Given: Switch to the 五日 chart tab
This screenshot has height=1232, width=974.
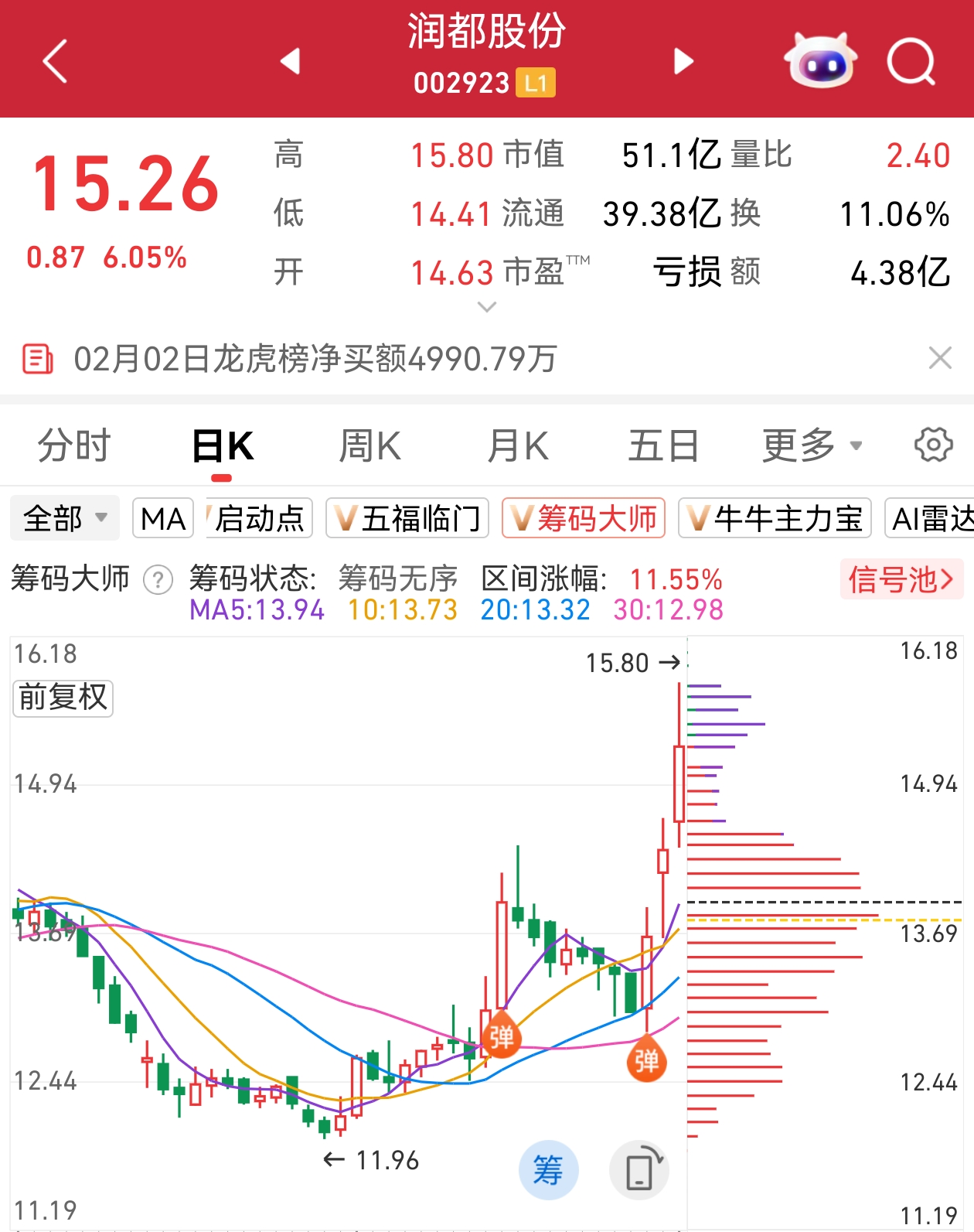Looking at the screenshot, I should pos(663,446).
